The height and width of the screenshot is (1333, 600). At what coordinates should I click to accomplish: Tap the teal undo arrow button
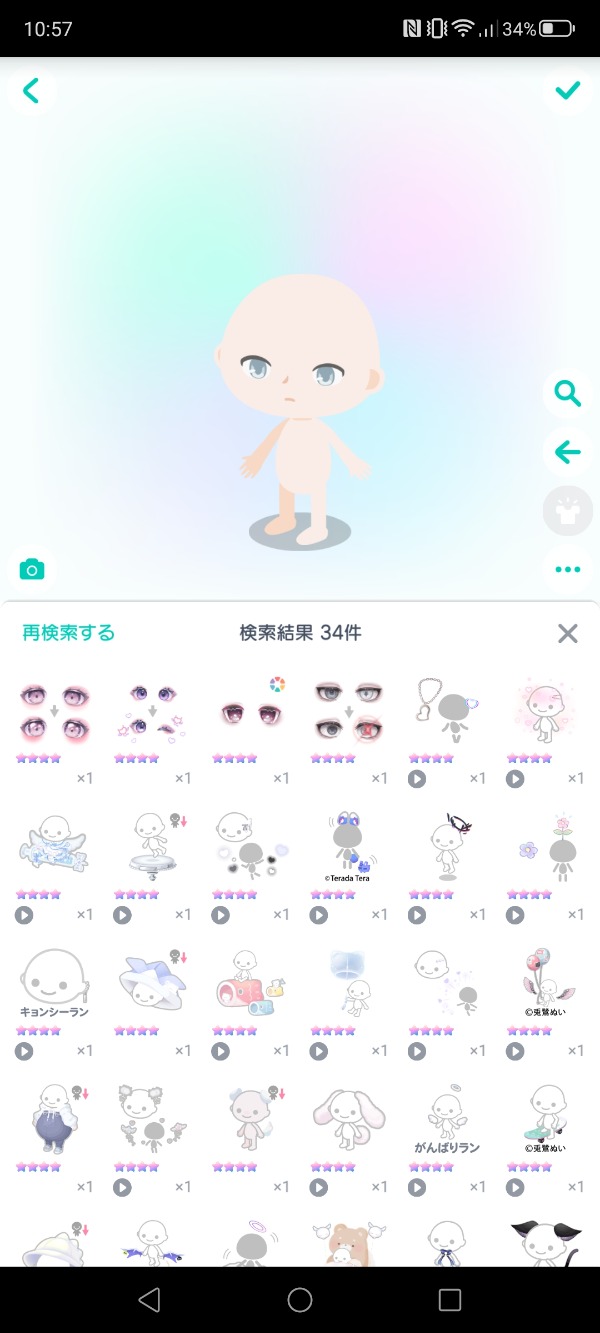coord(567,452)
